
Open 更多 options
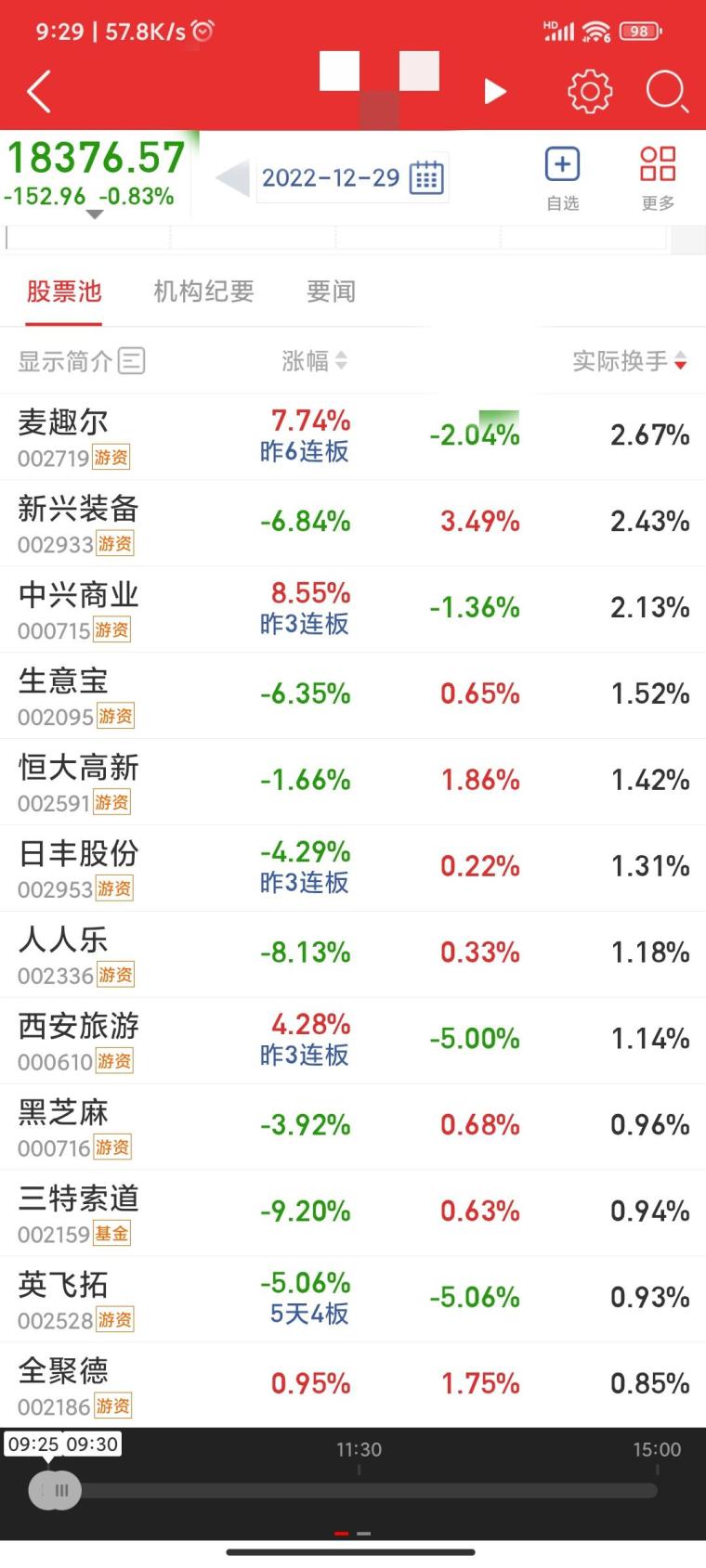(x=658, y=178)
